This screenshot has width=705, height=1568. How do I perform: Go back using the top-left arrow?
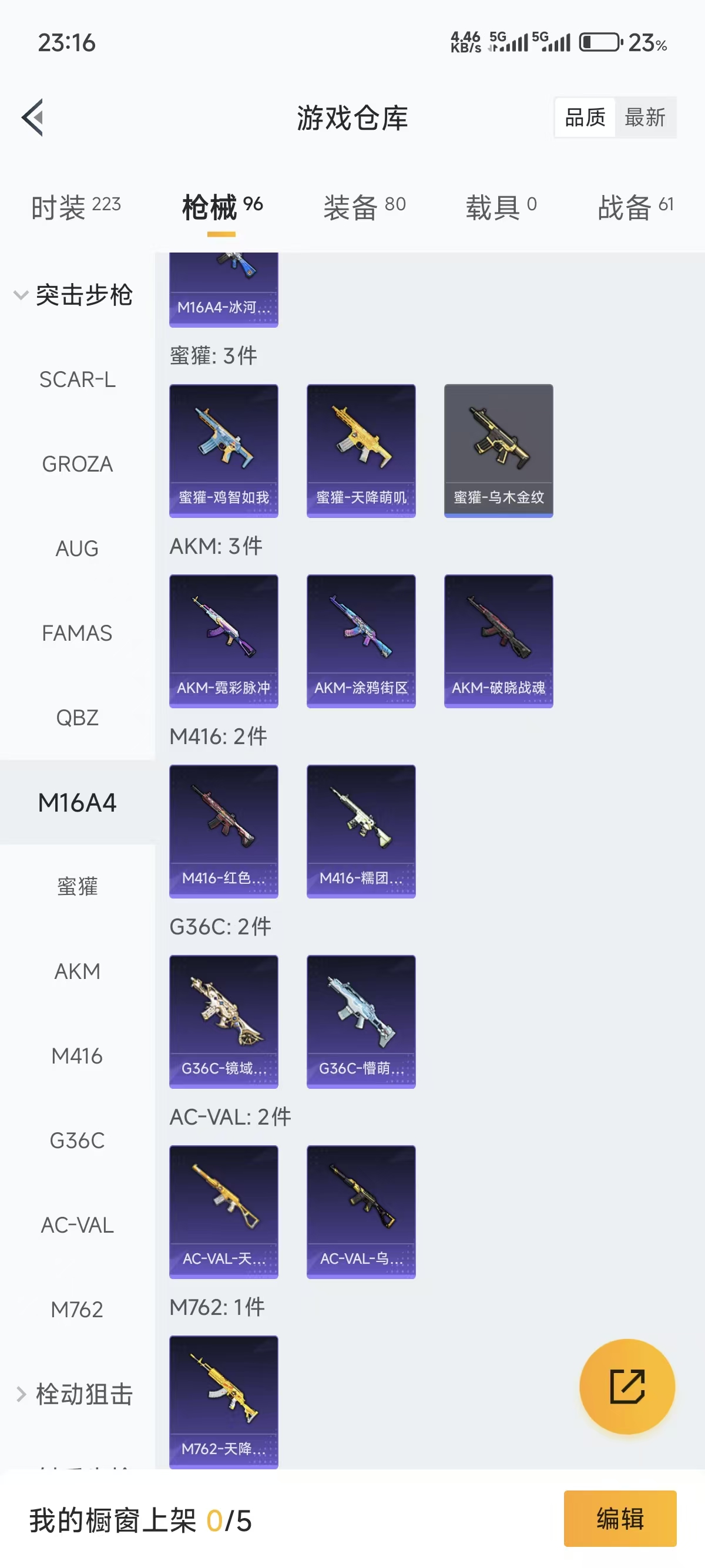click(33, 117)
